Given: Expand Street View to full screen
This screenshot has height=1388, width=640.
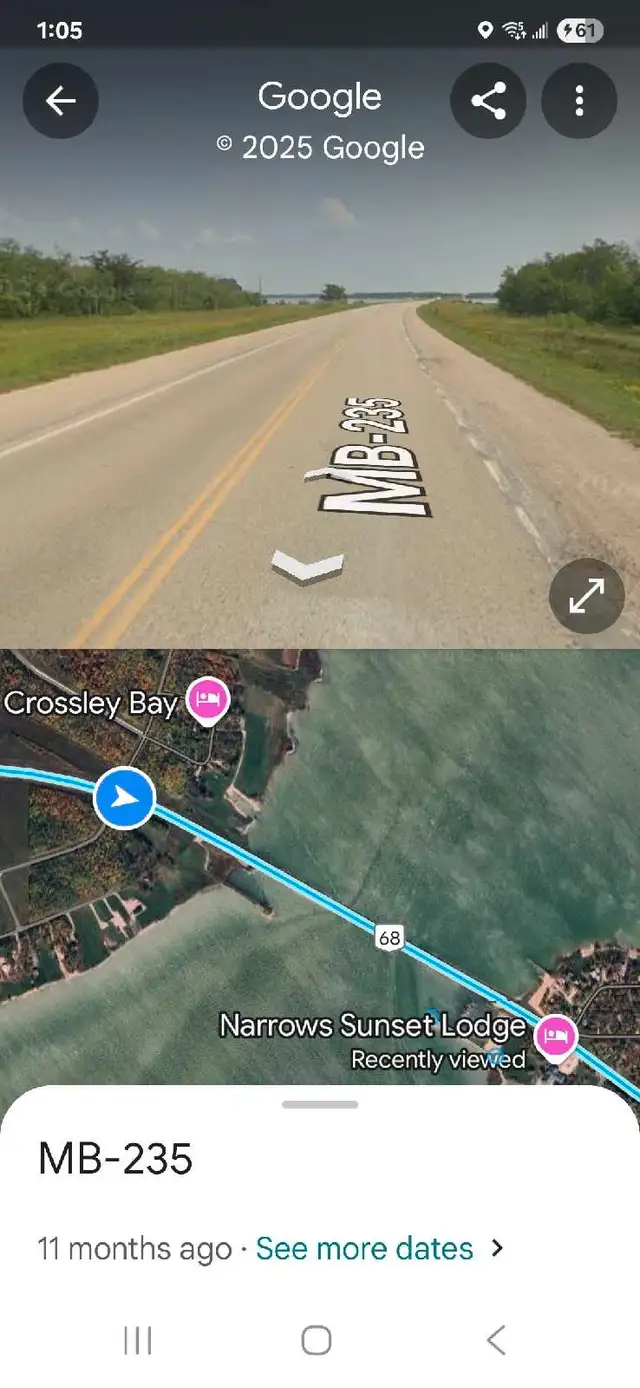Looking at the screenshot, I should [x=586, y=596].
